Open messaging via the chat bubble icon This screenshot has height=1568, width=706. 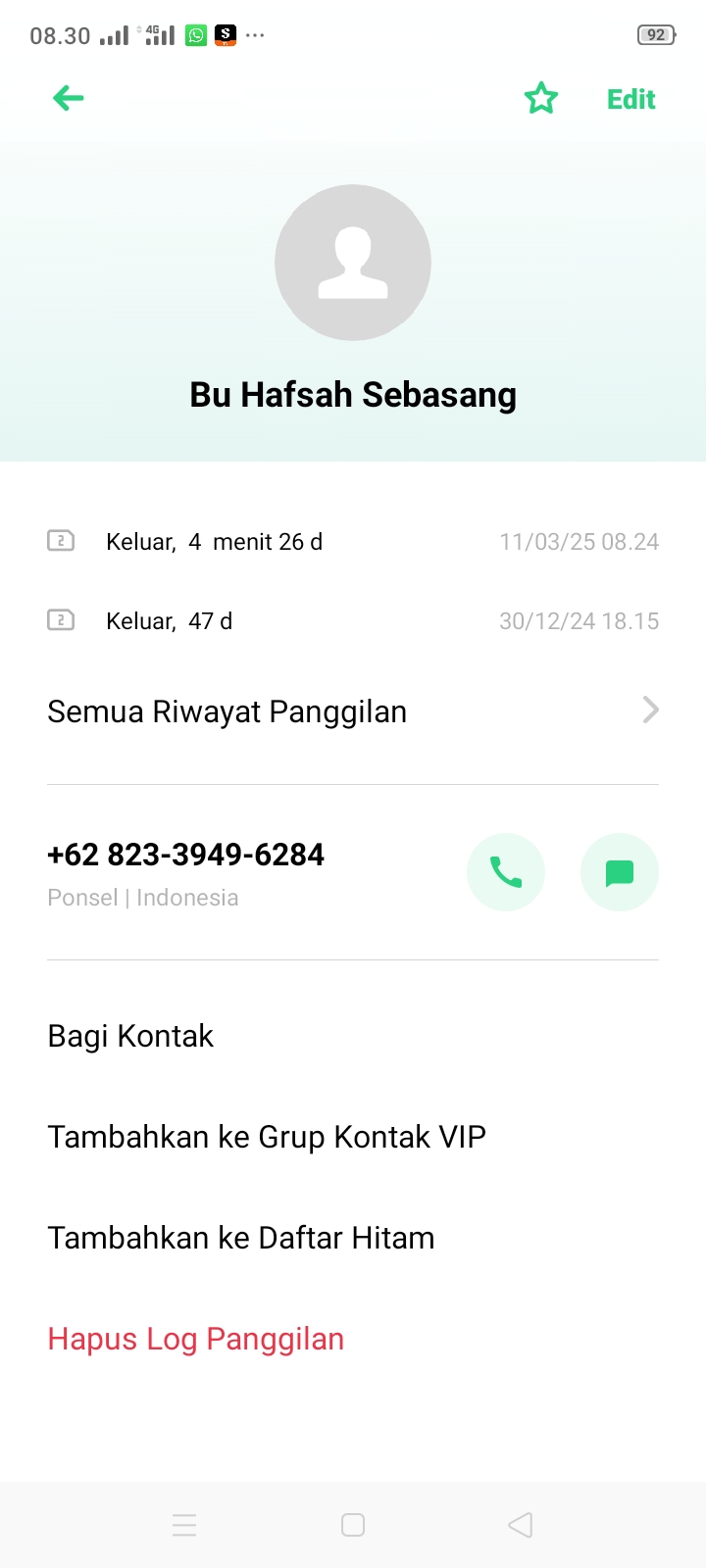click(x=619, y=872)
